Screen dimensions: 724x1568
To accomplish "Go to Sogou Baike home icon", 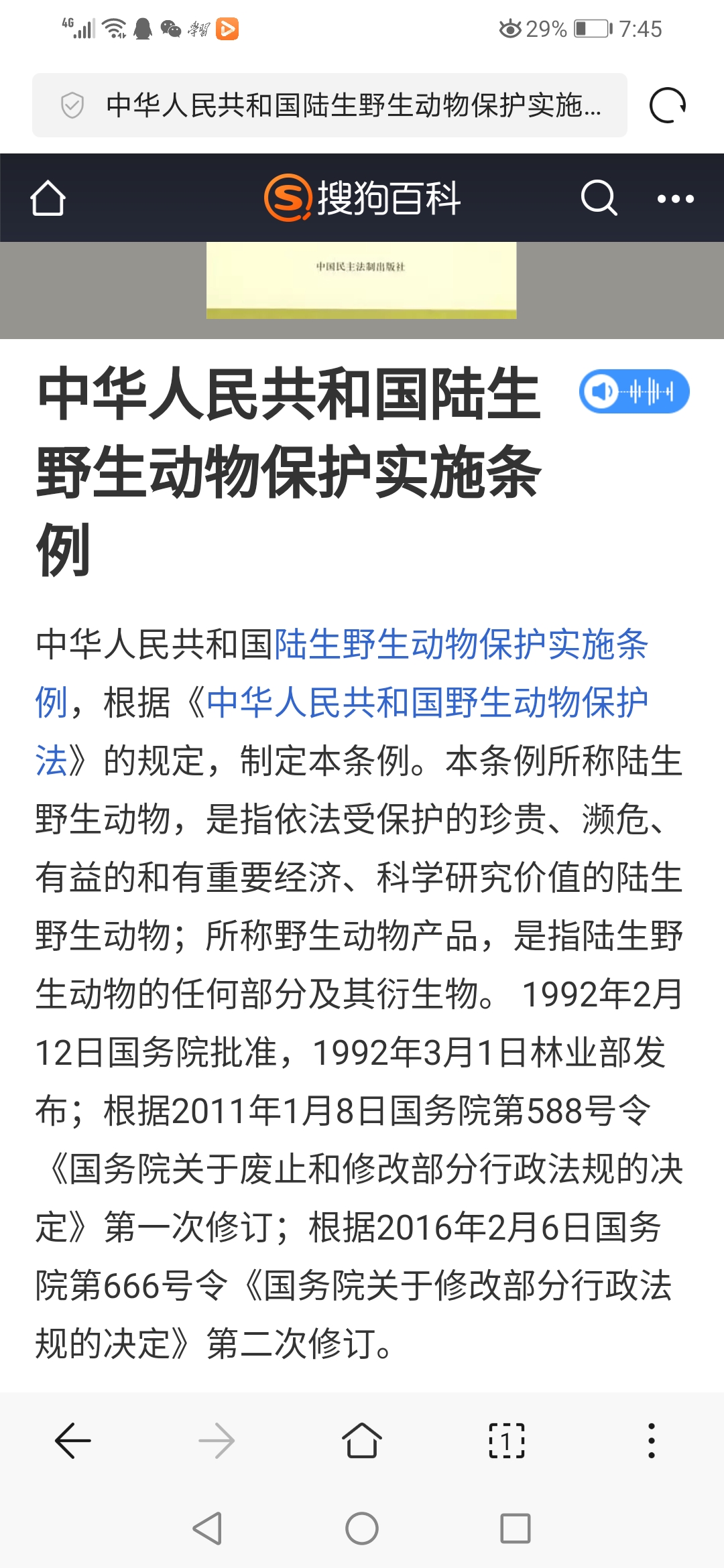I will 48,198.
